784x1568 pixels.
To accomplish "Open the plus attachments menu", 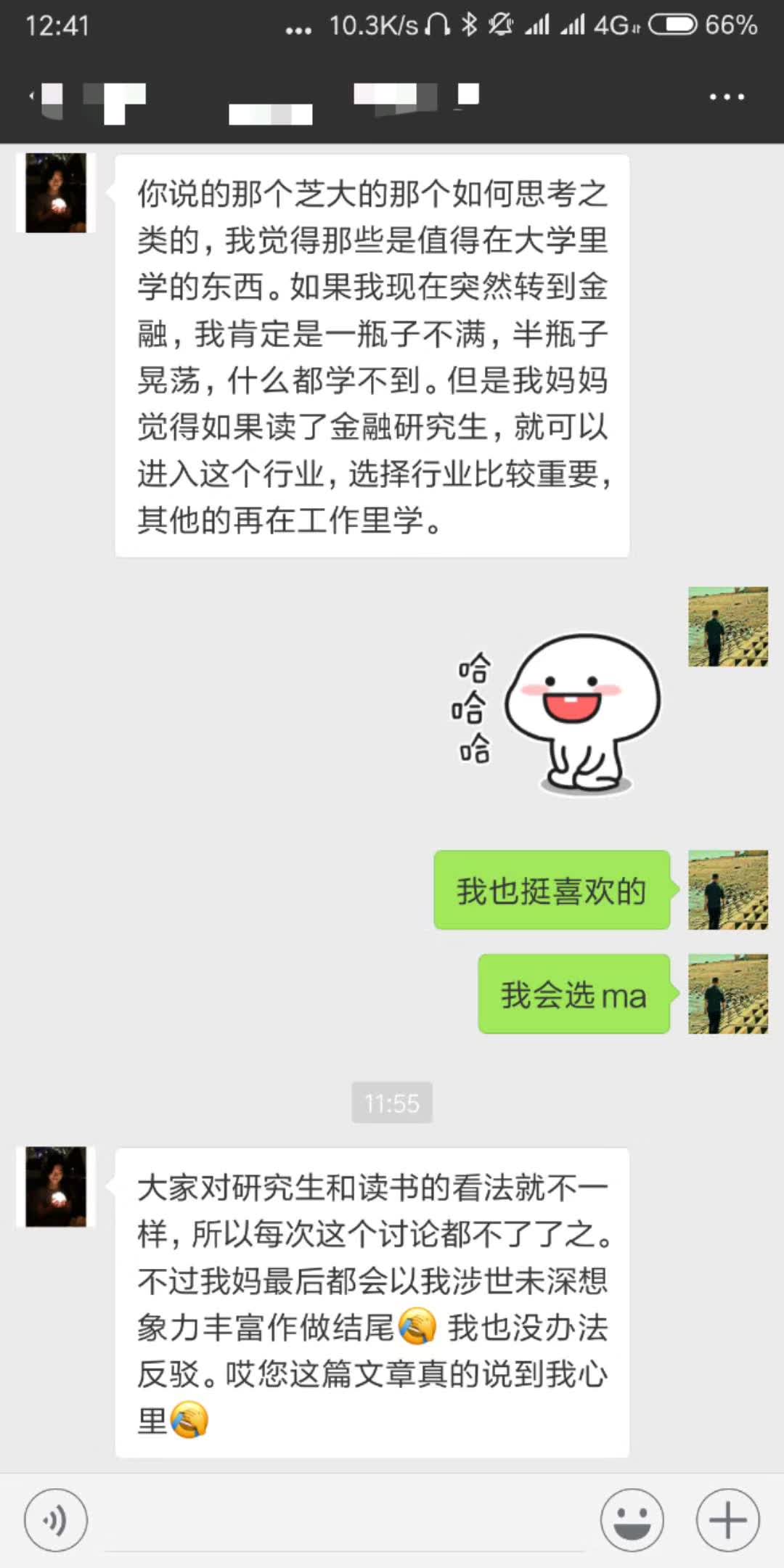I will click(727, 1519).
